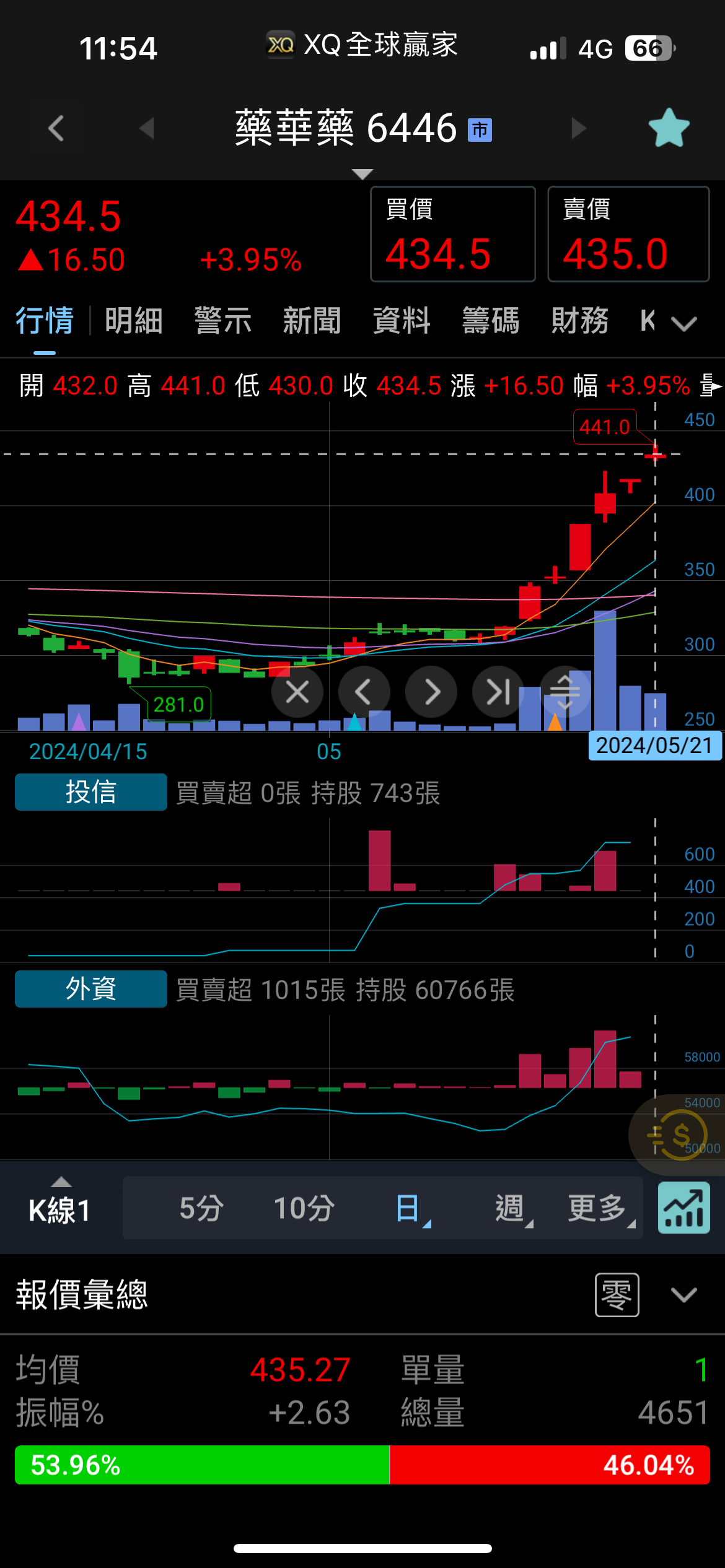The height and width of the screenshot is (1568, 725).
Task: Open the 新聞 tab
Action: (x=312, y=321)
